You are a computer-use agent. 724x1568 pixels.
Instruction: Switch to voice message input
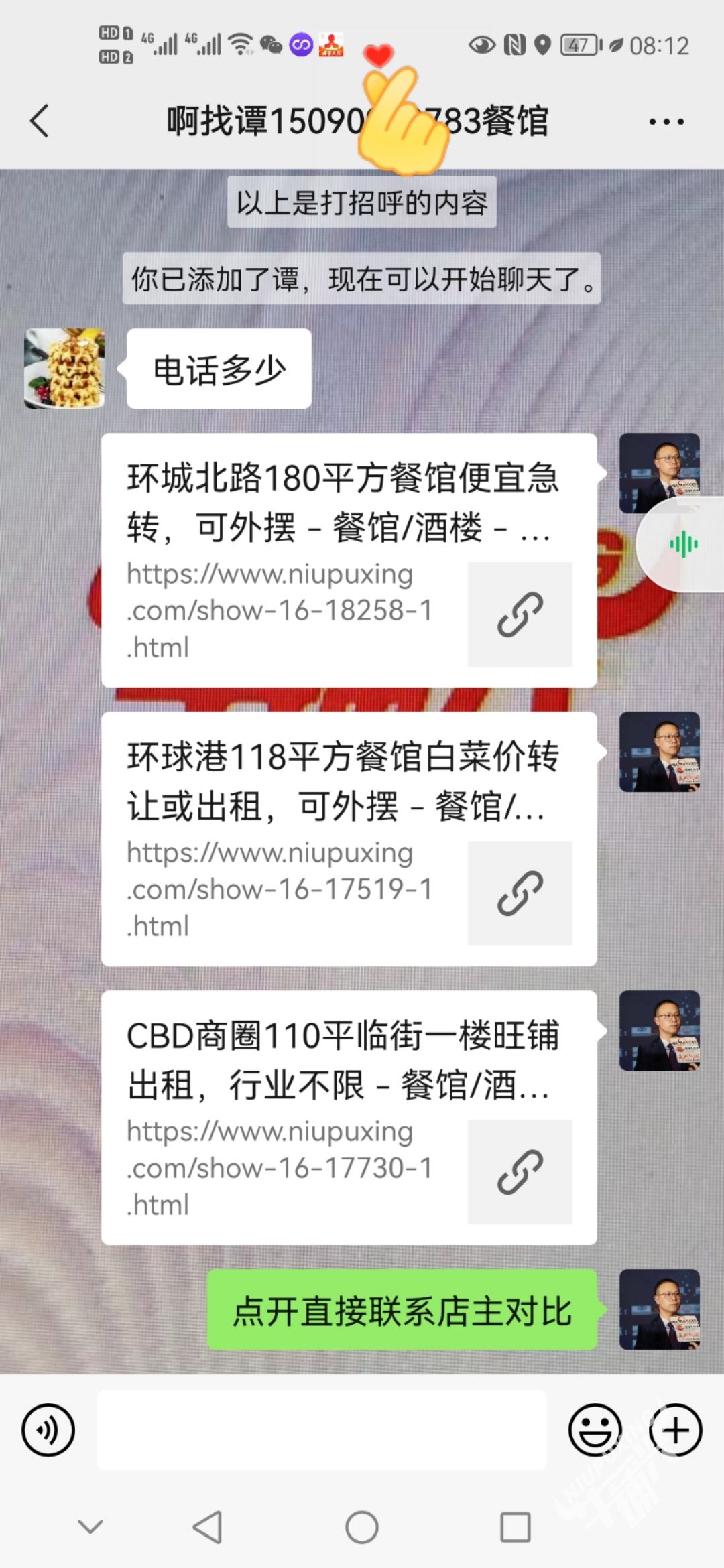(48, 1430)
